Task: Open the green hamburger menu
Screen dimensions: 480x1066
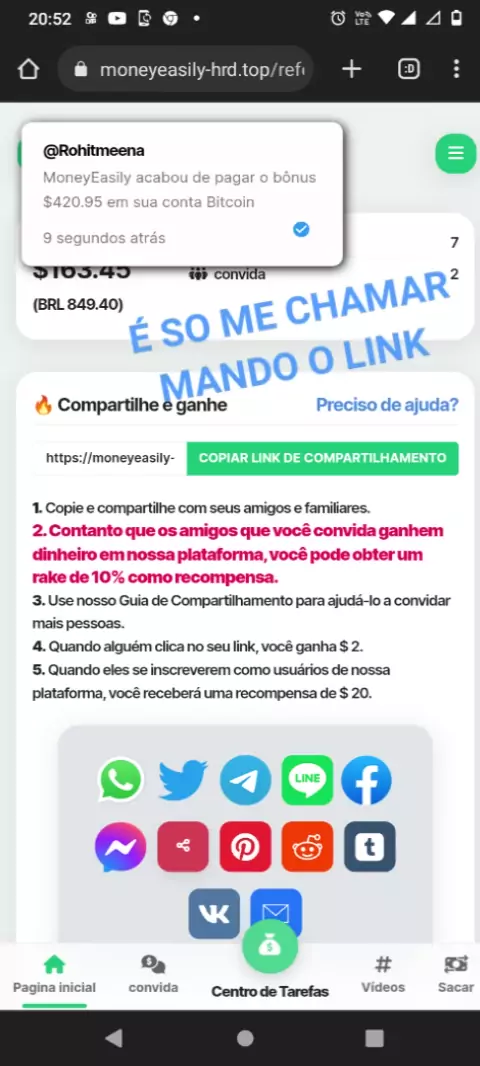Action: click(x=456, y=154)
